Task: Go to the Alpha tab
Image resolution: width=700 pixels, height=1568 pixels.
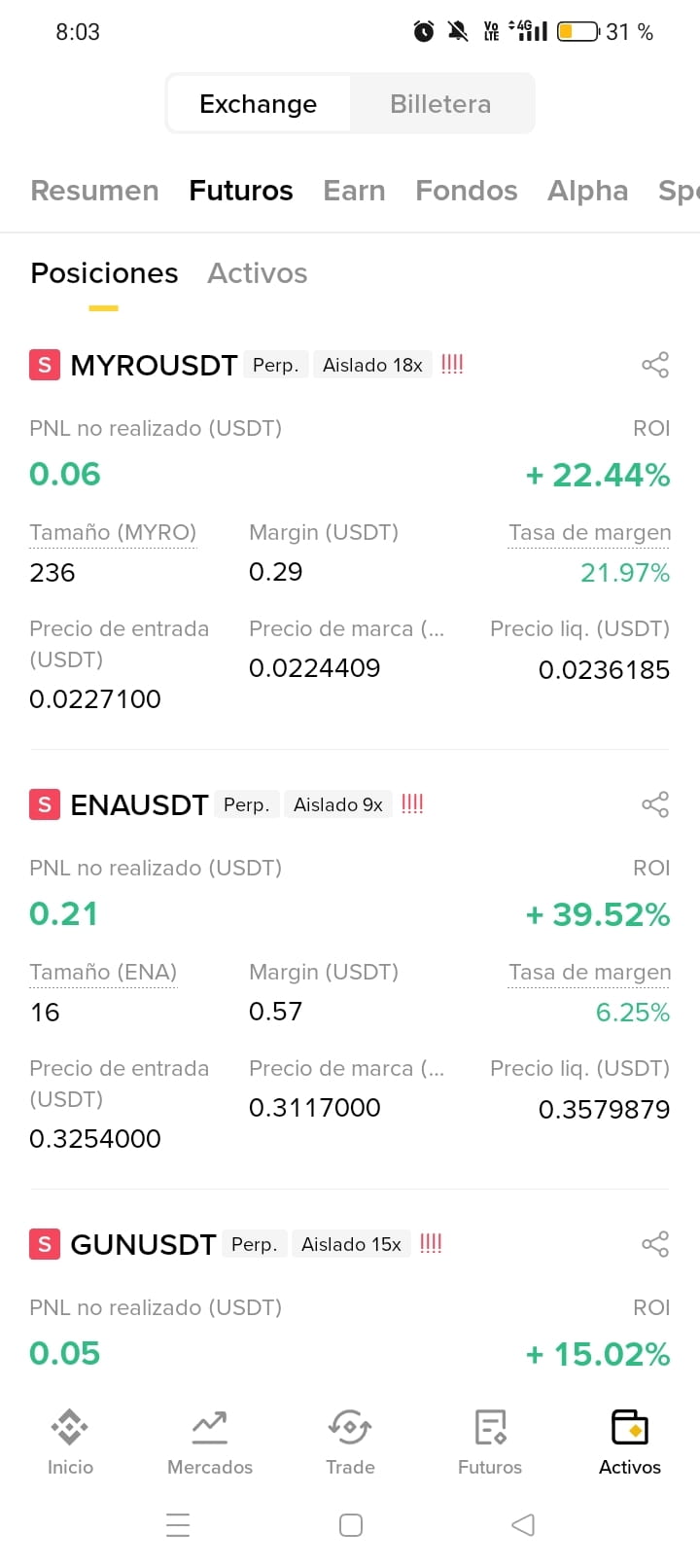Action: [x=588, y=191]
